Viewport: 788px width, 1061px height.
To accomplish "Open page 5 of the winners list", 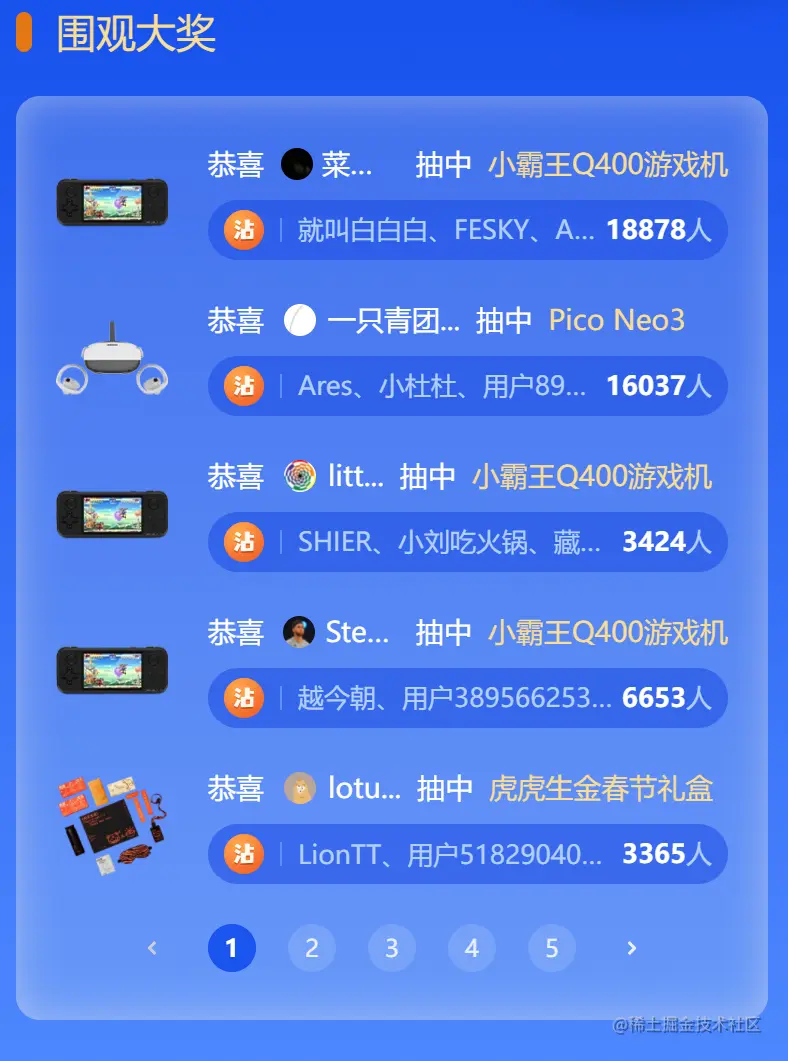I will pyautogui.click(x=552, y=948).
